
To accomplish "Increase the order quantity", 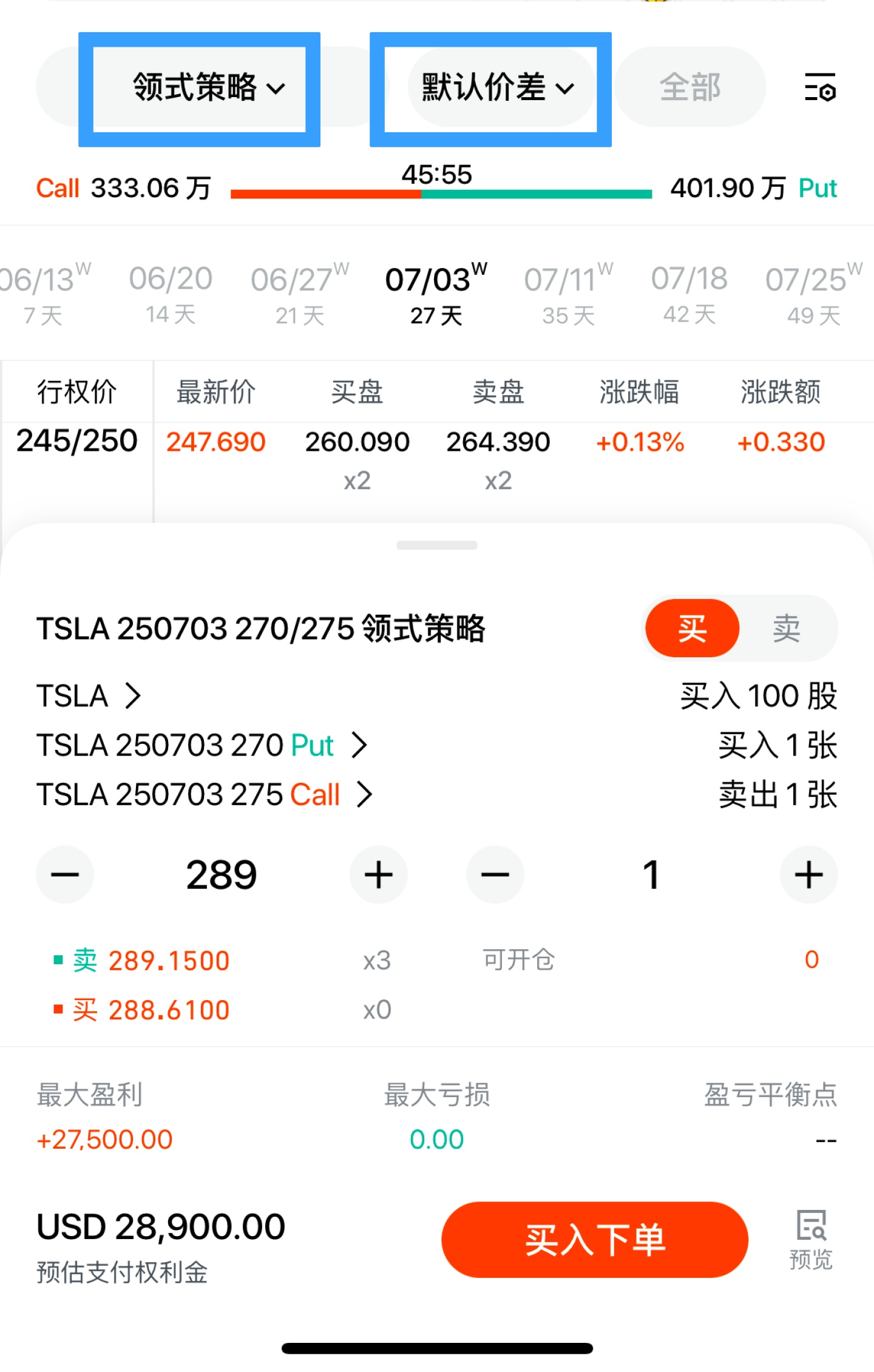I will [x=808, y=874].
